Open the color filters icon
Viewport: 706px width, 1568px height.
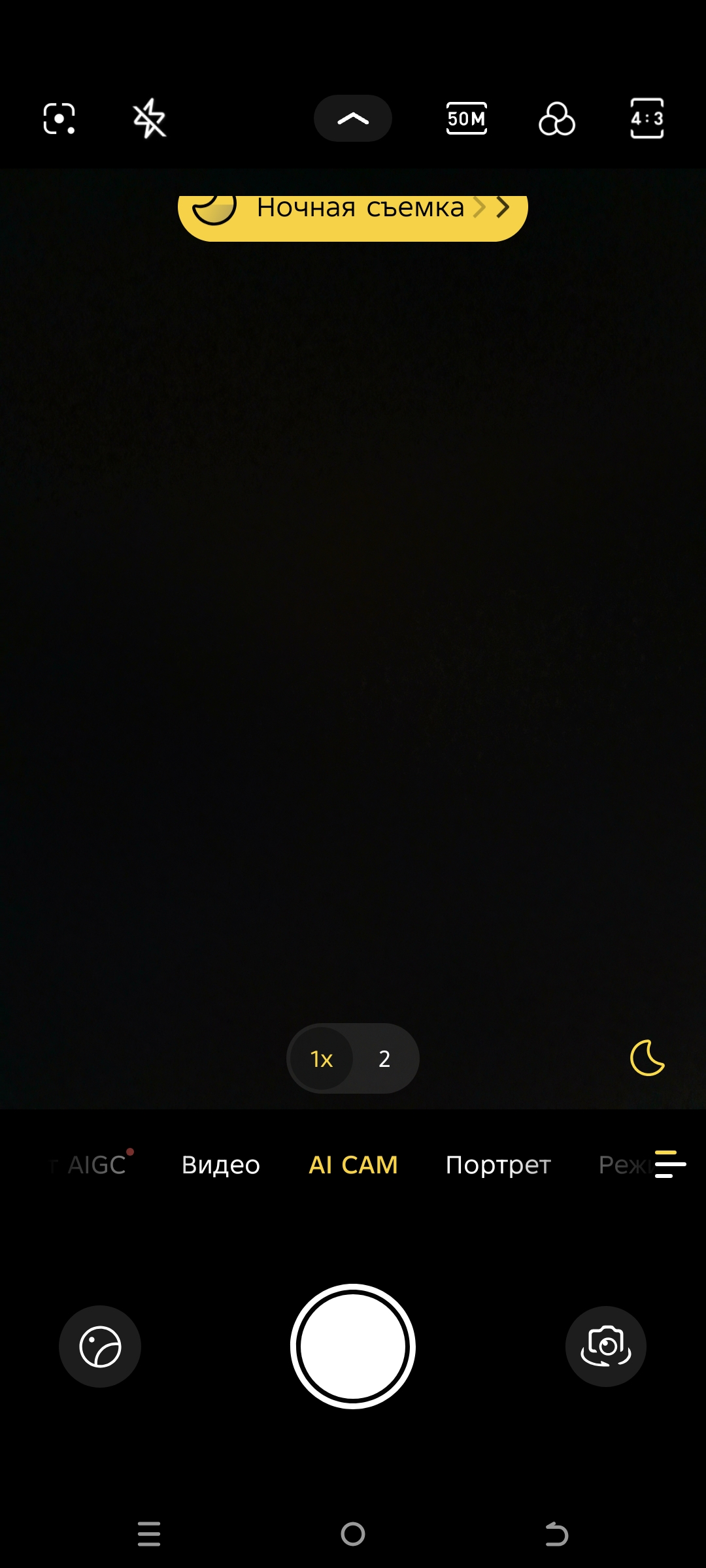(556, 120)
